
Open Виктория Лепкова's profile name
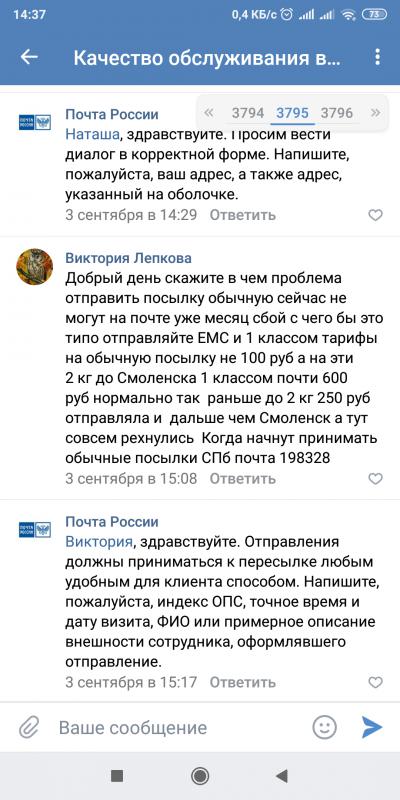coord(129,258)
